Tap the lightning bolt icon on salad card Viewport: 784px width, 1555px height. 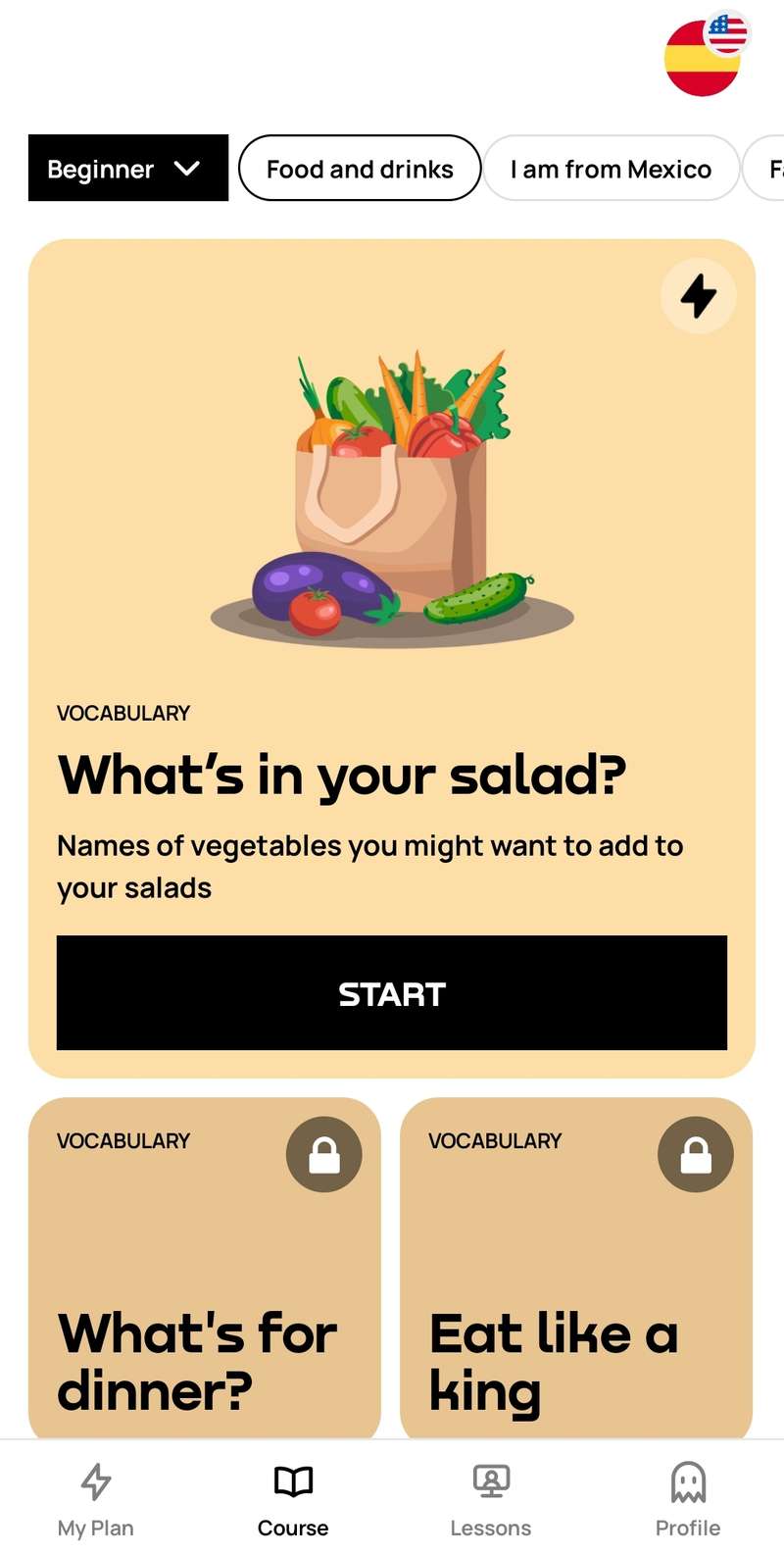click(698, 295)
